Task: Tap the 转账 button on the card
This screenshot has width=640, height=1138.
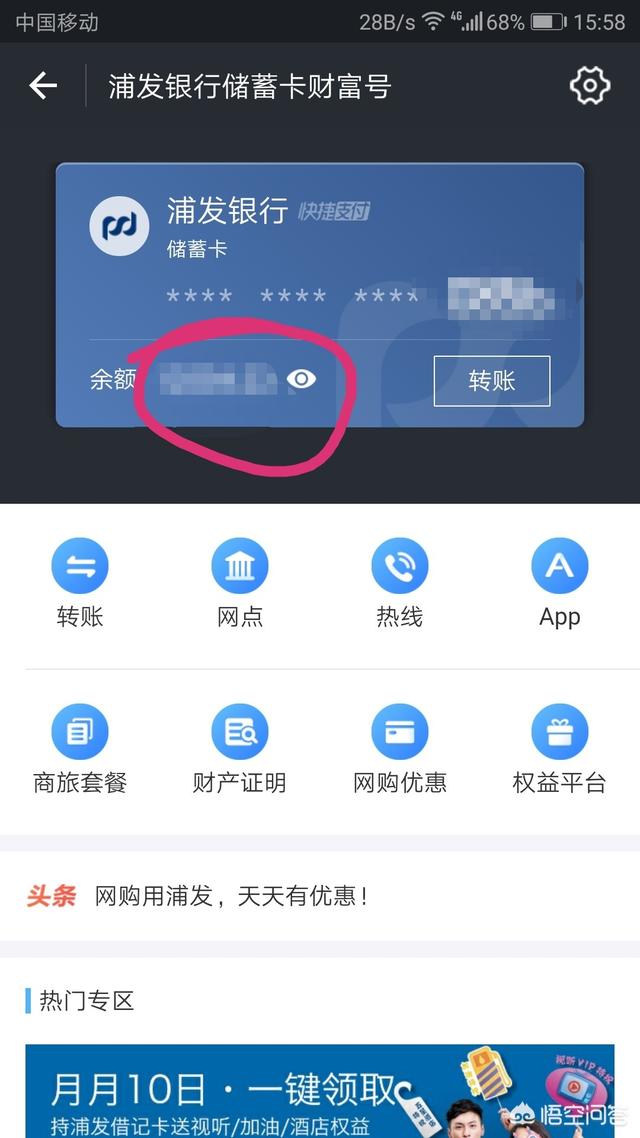Action: (491, 381)
